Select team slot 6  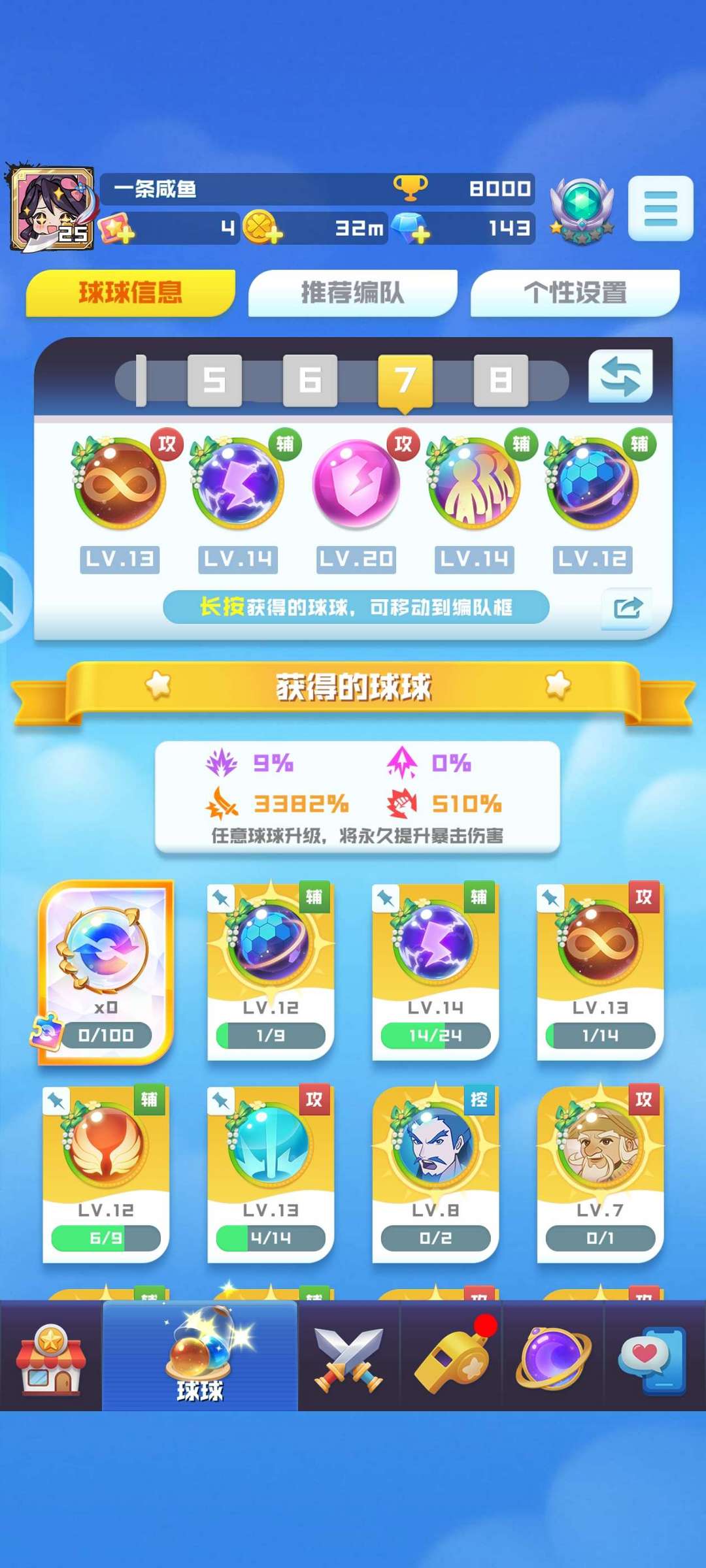pyautogui.click(x=310, y=380)
